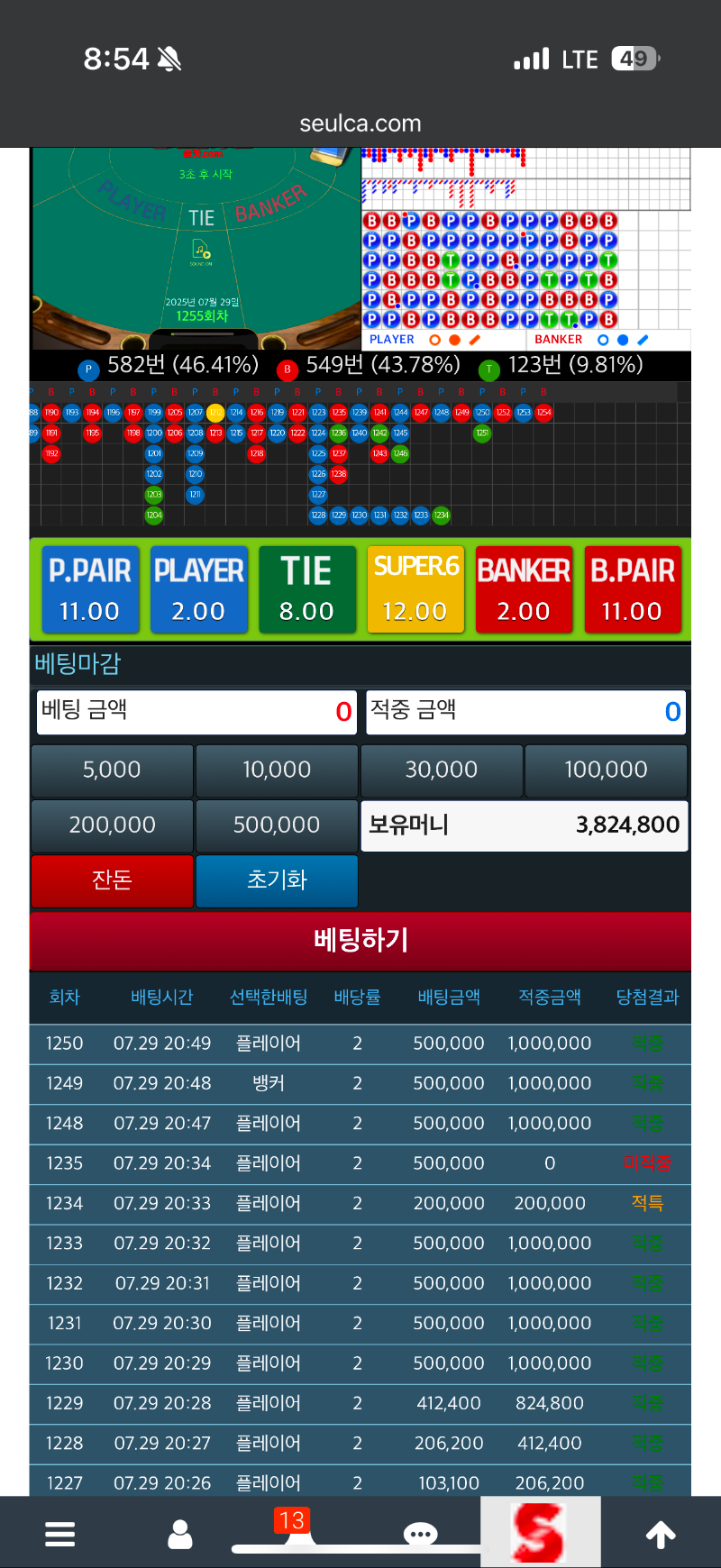Viewport: 721px width, 1568px height.
Task: Tap the red 잔돈 button
Action: point(112,880)
